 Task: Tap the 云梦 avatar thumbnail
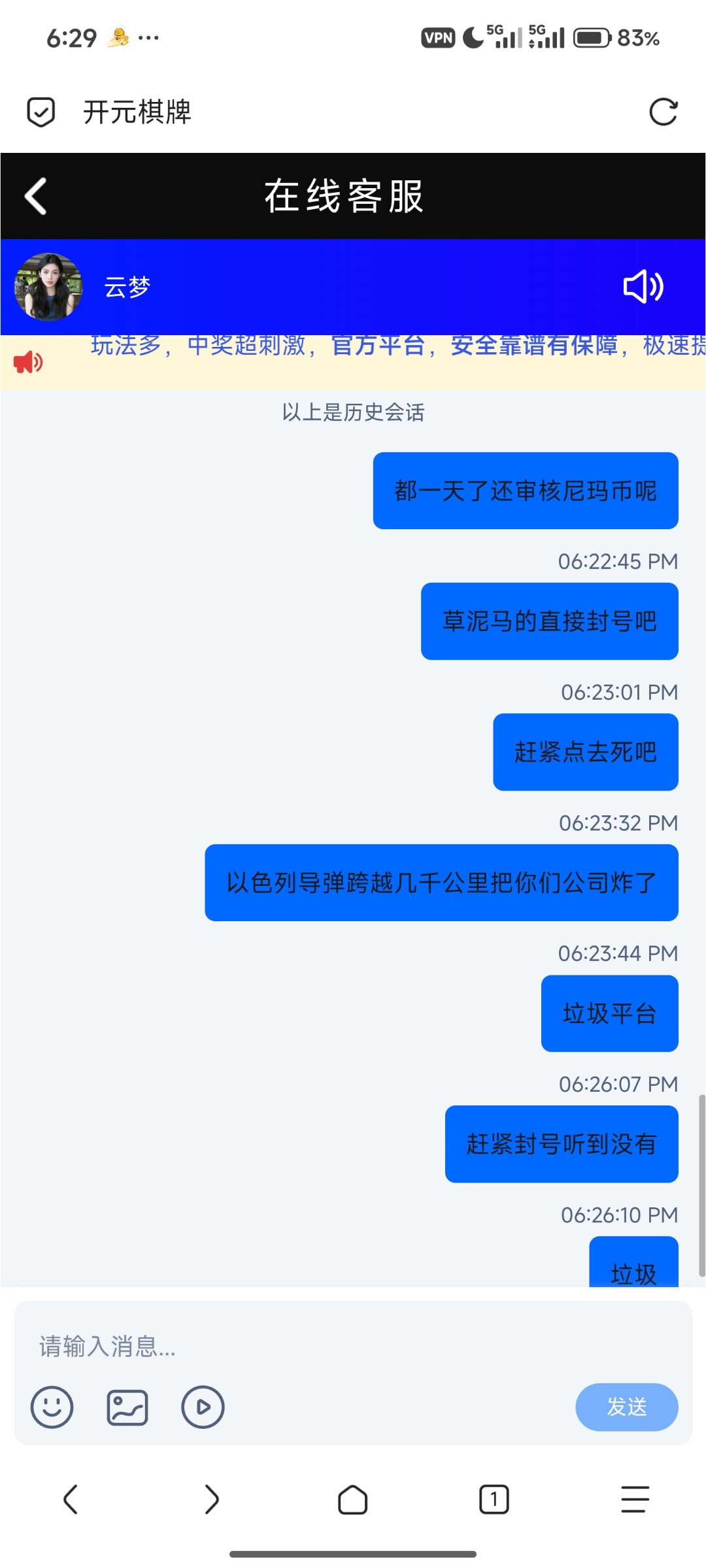[47, 286]
